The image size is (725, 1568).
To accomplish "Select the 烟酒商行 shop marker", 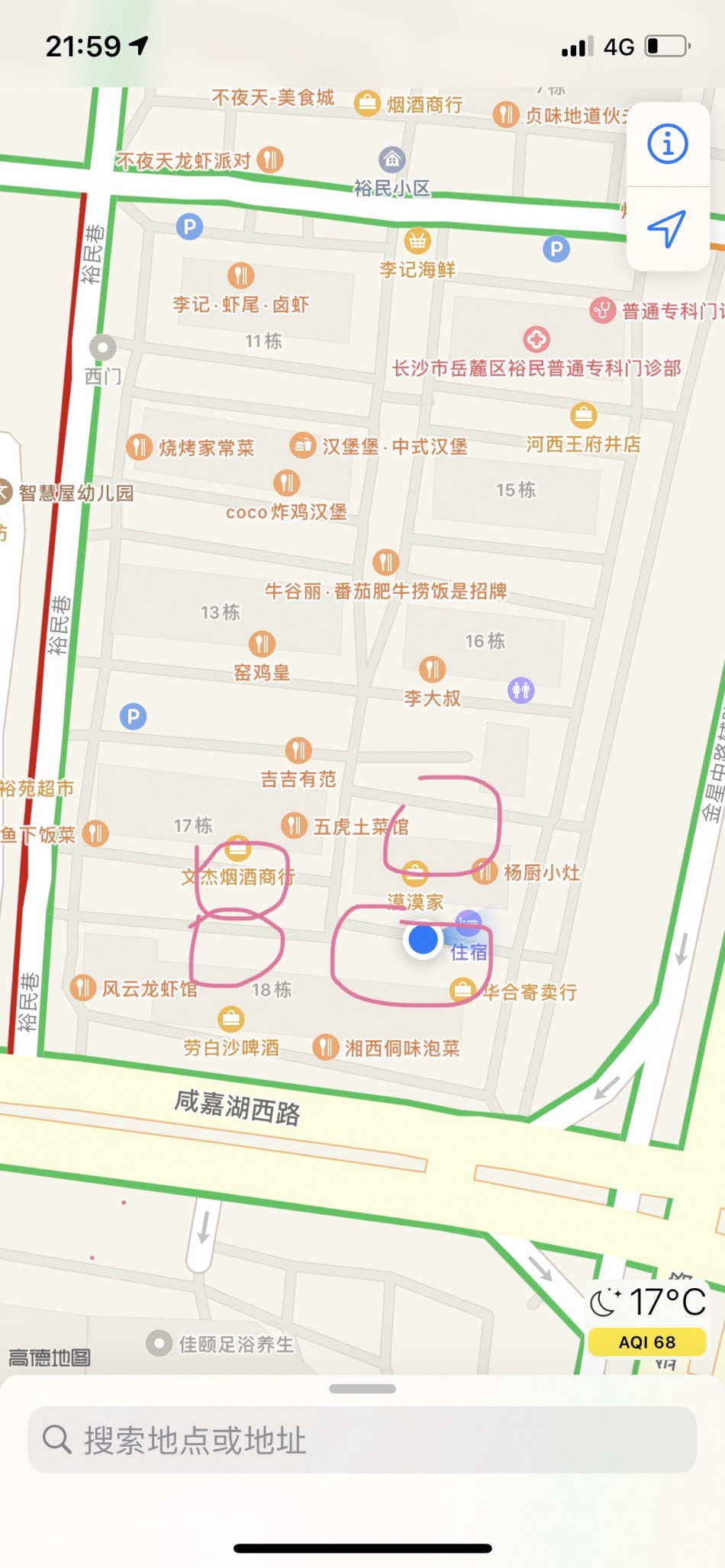I will click(x=367, y=104).
